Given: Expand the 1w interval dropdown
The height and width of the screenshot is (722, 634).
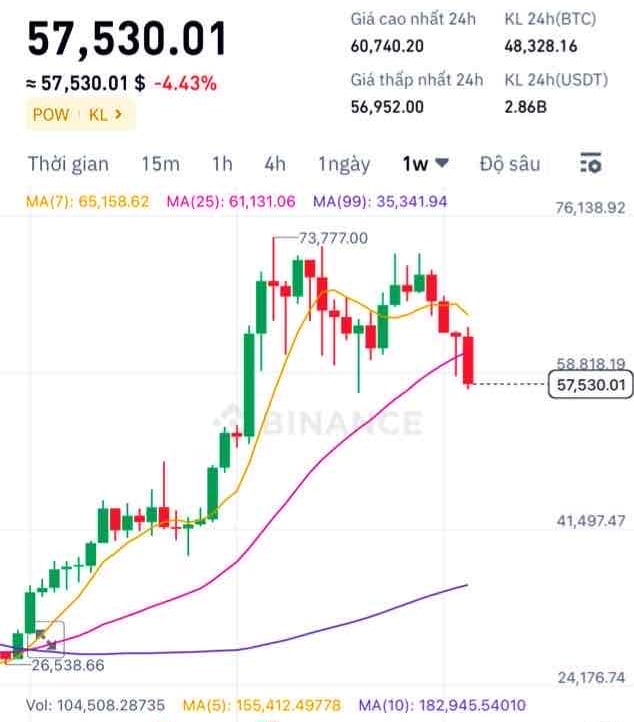Looking at the screenshot, I should [x=425, y=164].
